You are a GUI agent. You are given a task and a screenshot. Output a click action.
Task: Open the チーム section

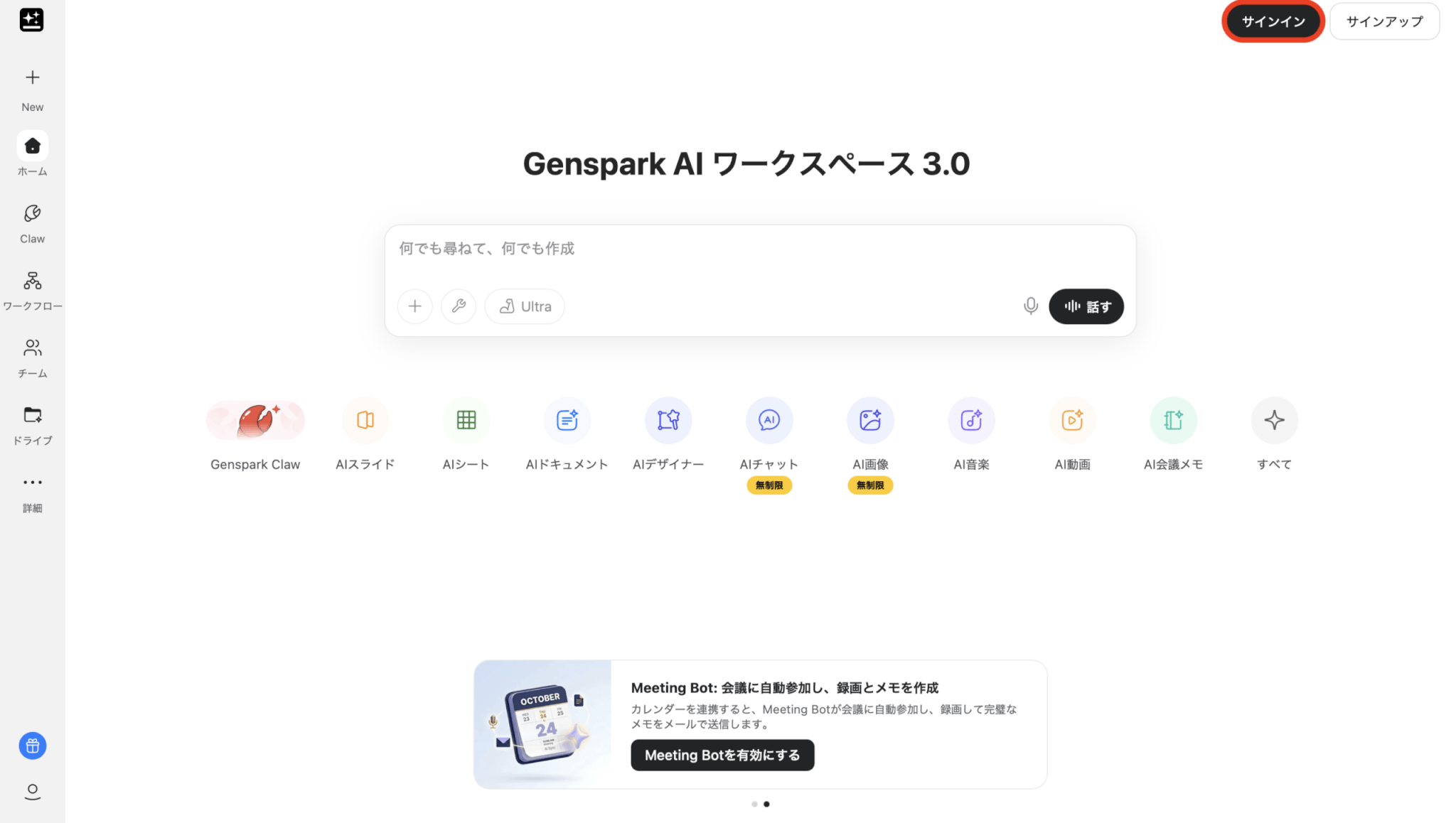(x=32, y=357)
